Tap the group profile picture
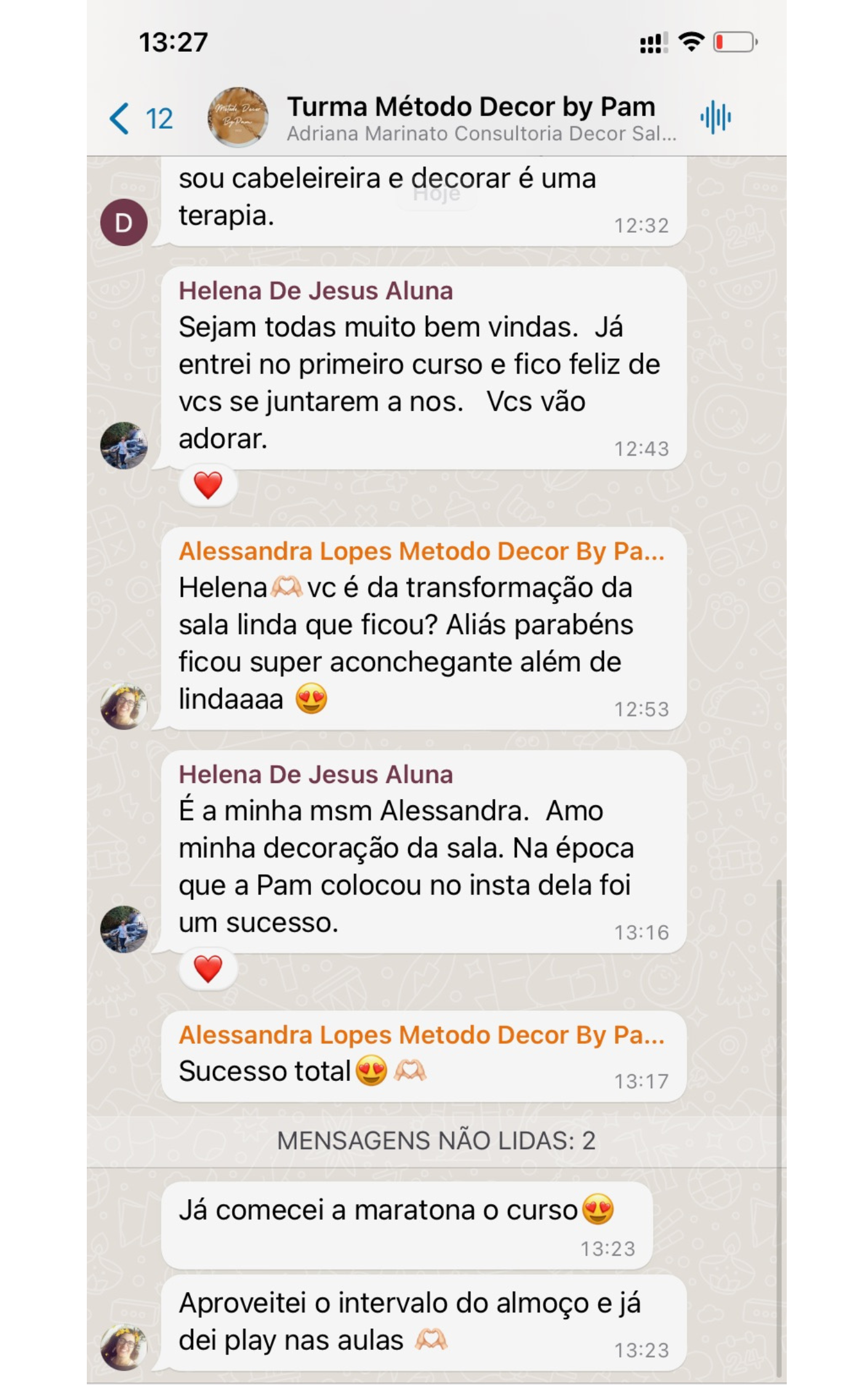868x1385 pixels. pyautogui.click(x=238, y=117)
